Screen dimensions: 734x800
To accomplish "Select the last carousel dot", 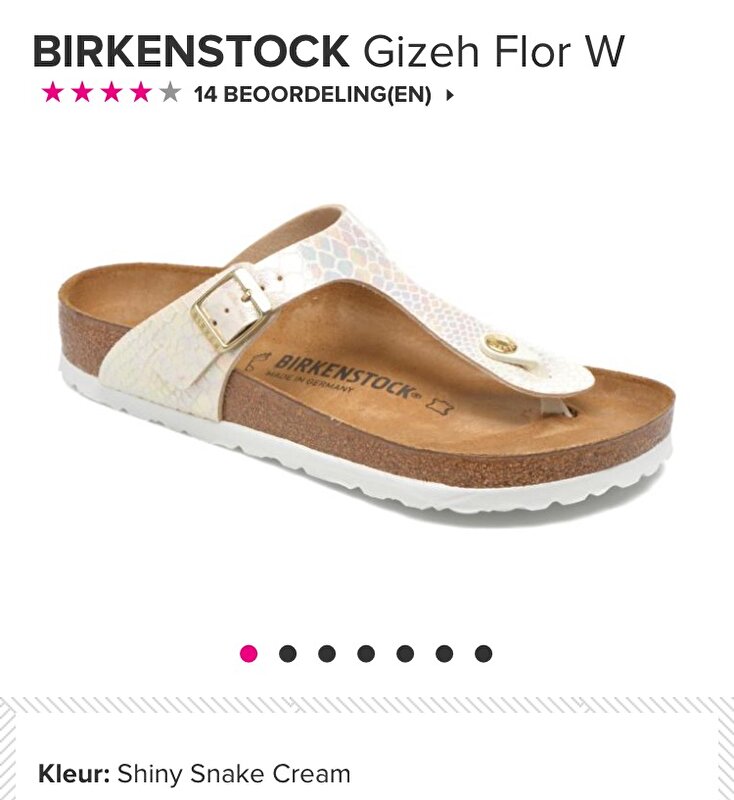I will click(x=483, y=654).
